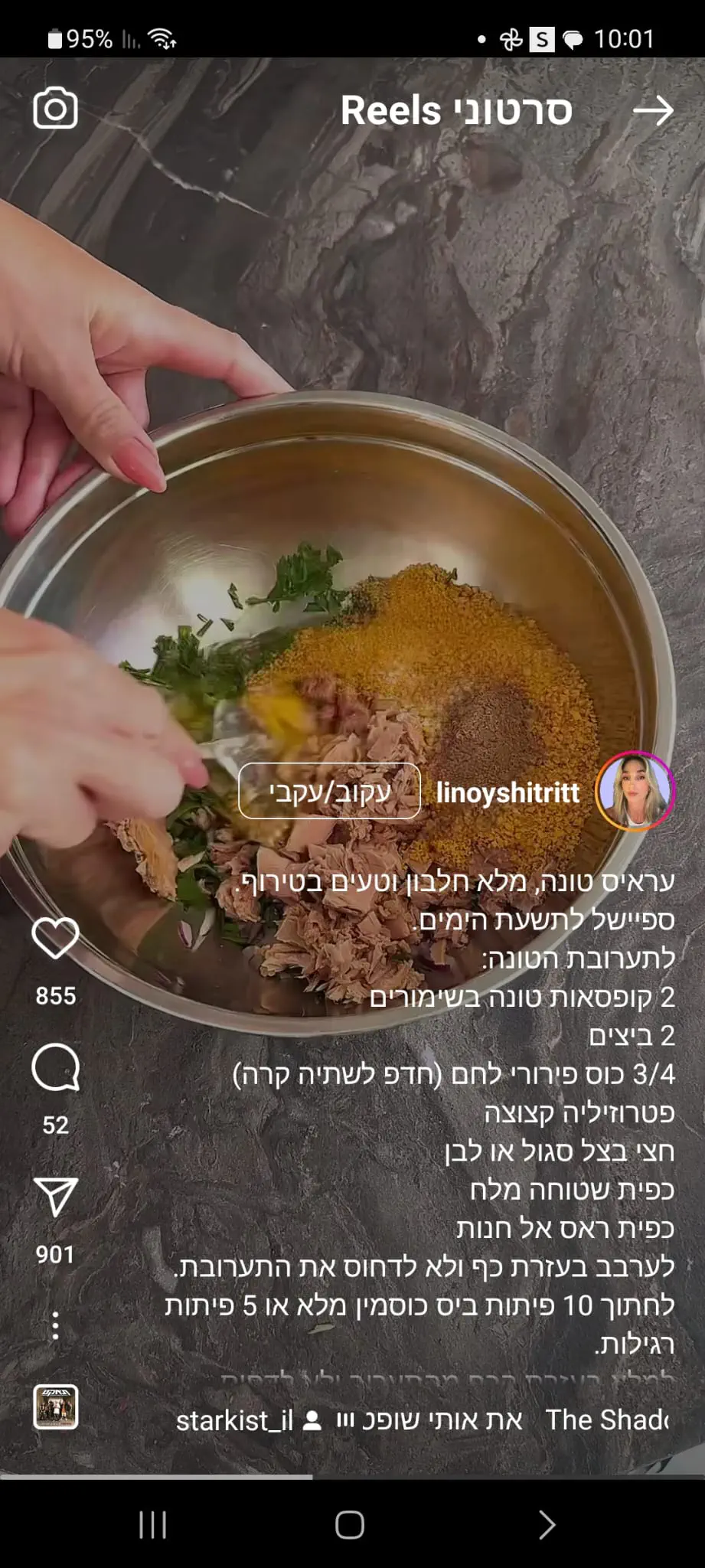Viewport: 705px width, 1568px height.
Task: View tagged account starkist_il
Action: click(x=236, y=1421)
